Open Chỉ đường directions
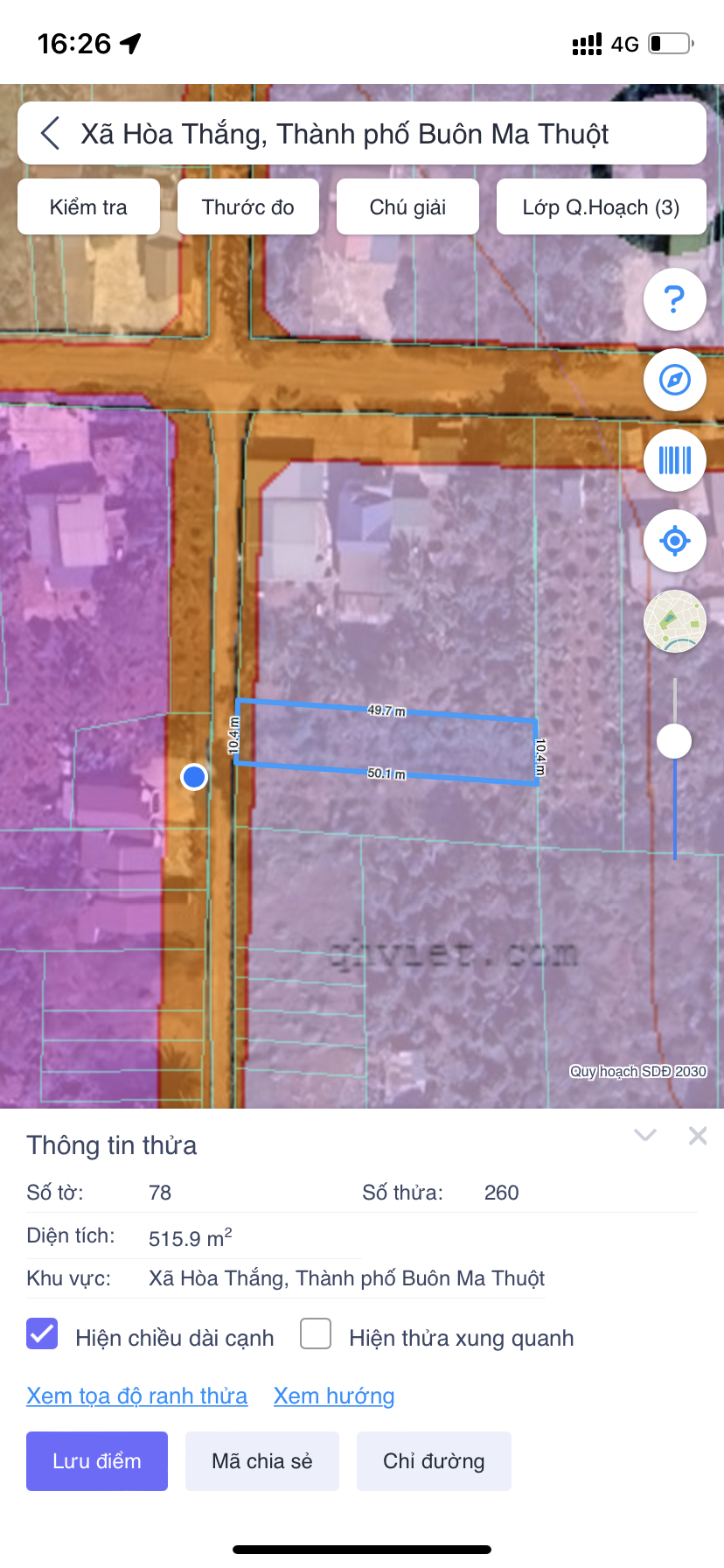Screen dimensions: 724x1568 434,1461
